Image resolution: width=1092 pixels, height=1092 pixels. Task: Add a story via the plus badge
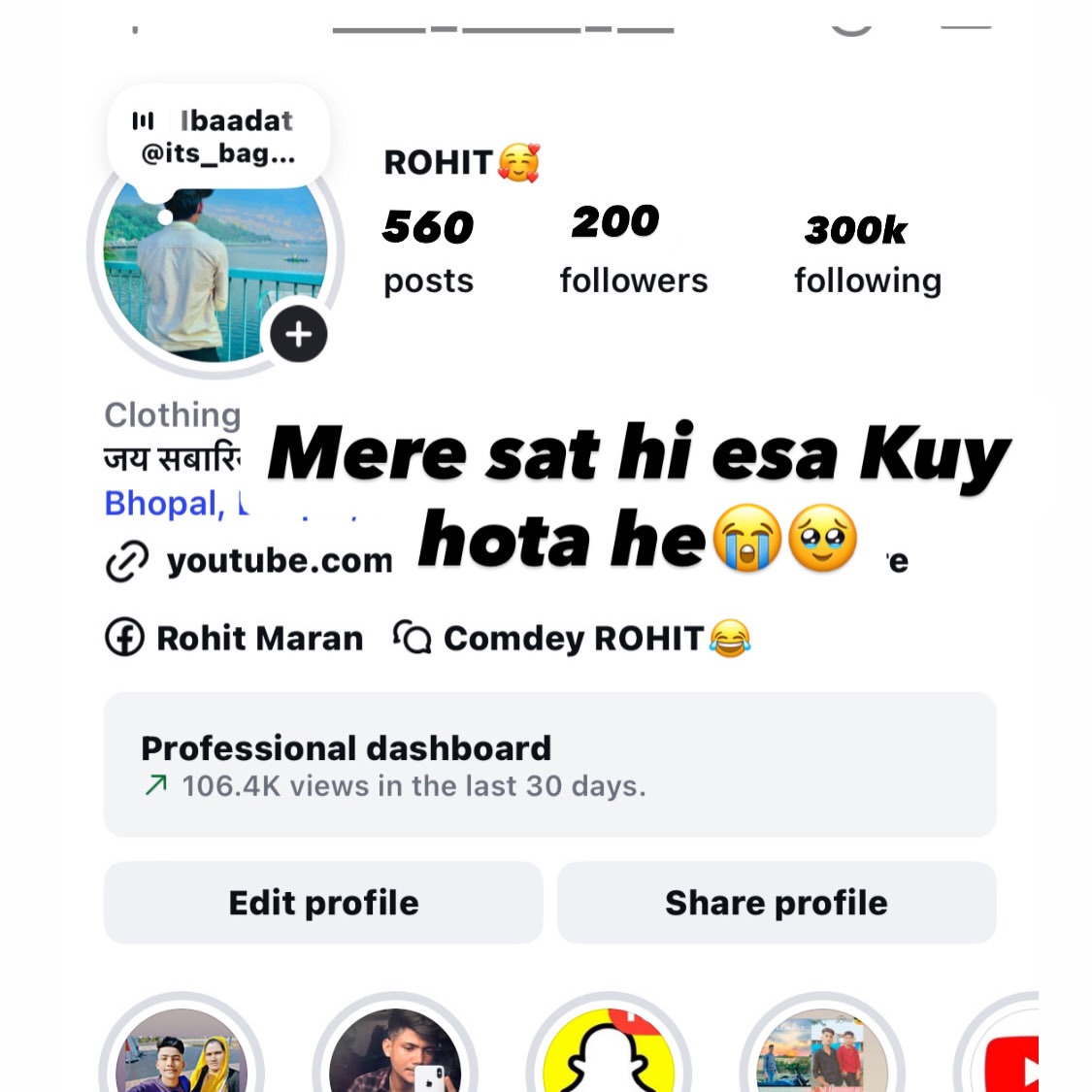tap(299, 334)
